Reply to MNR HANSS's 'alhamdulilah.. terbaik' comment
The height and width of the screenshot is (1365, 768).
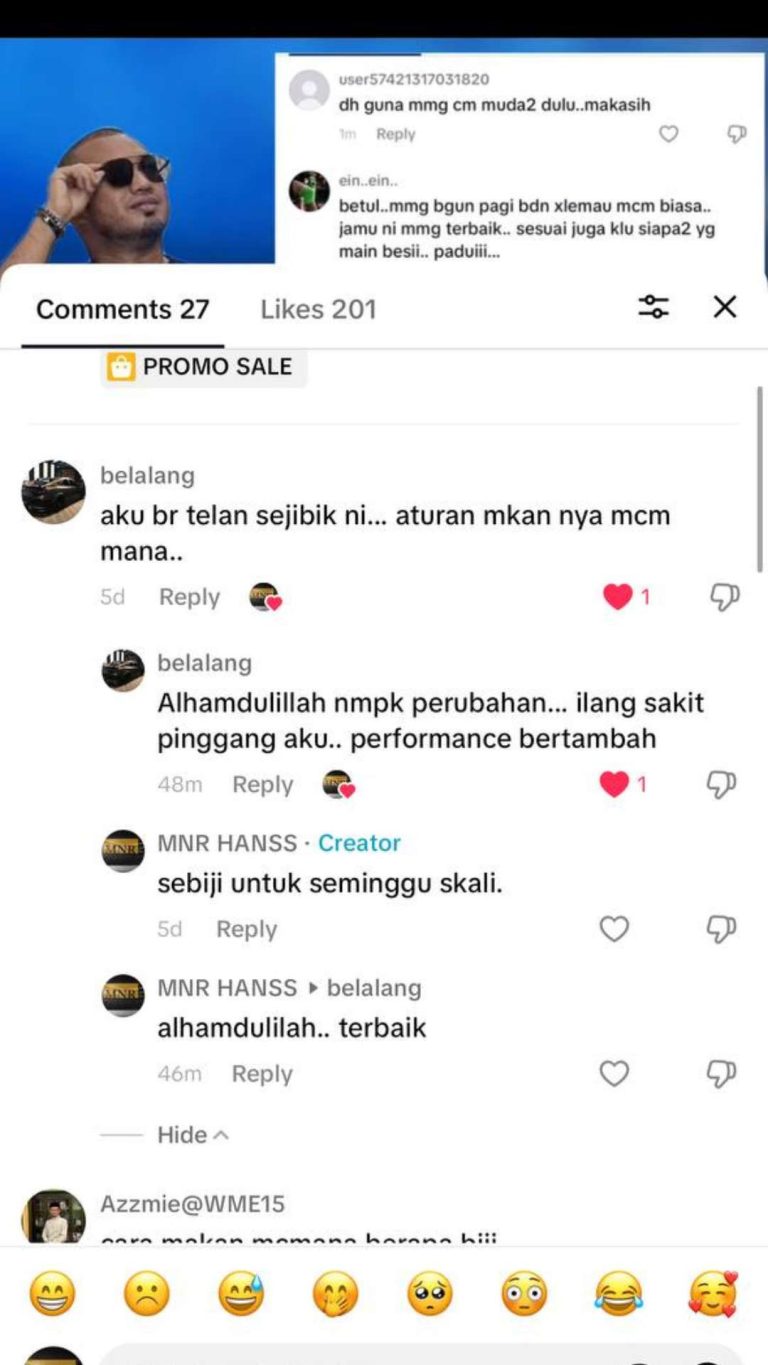(262, 1074)
